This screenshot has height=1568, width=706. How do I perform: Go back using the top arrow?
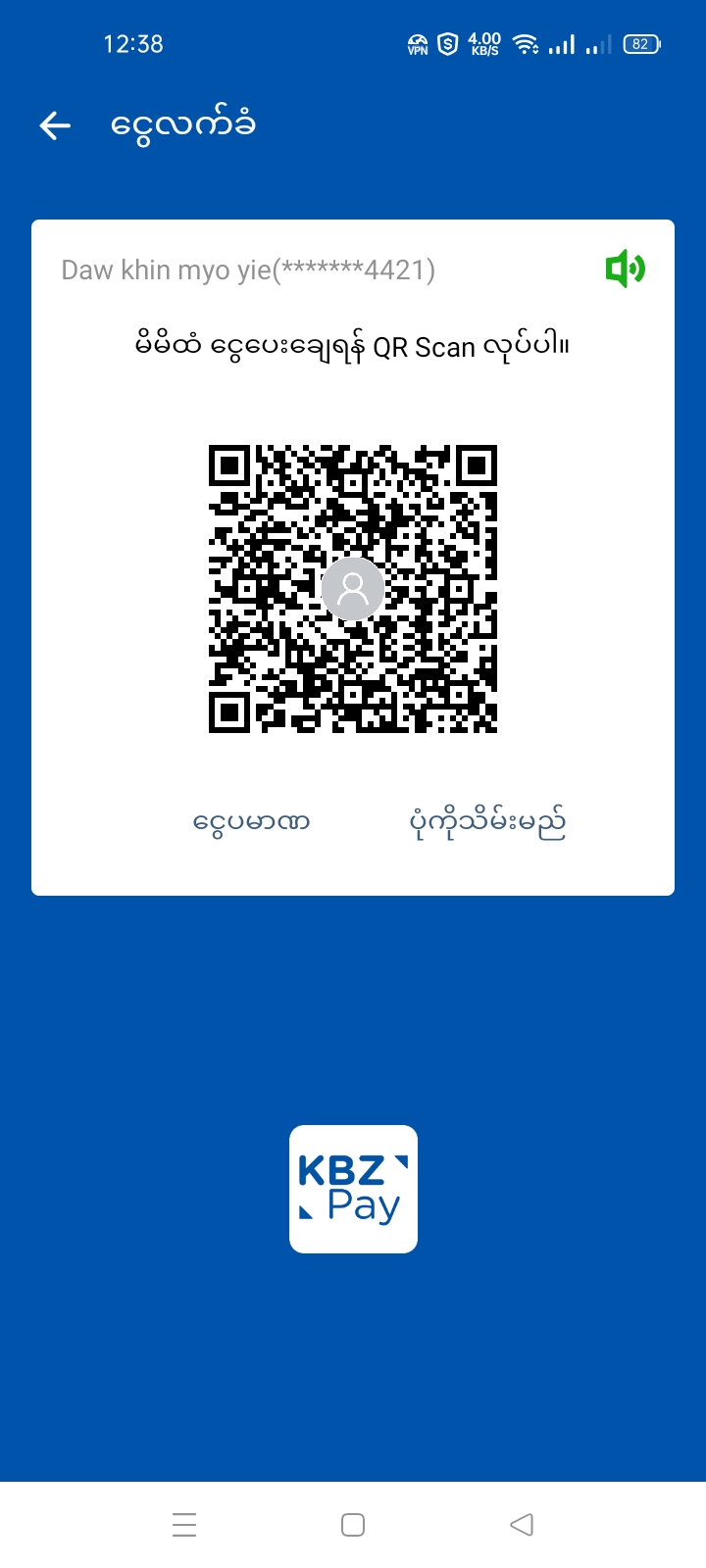[55, 125]
